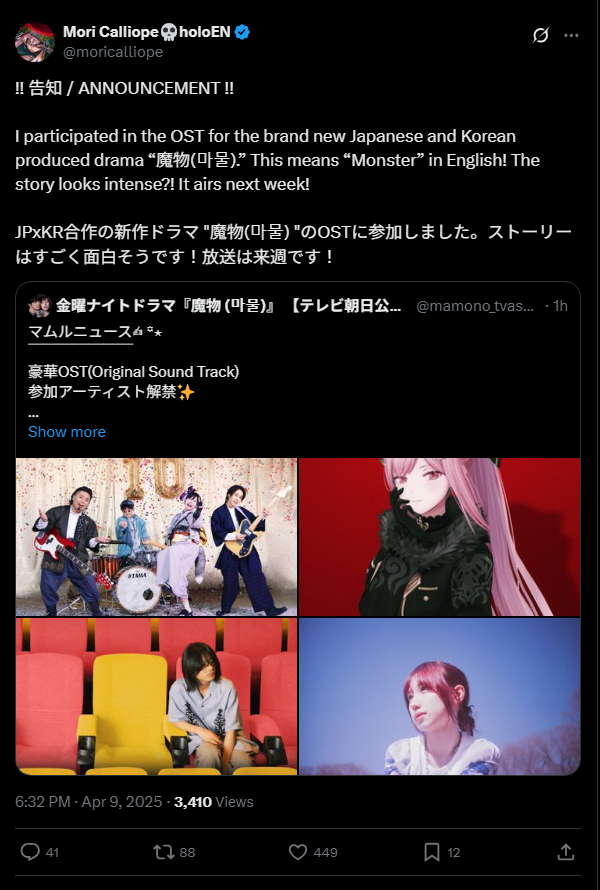Open the post's three-dot overflow menu

point(571,35)
